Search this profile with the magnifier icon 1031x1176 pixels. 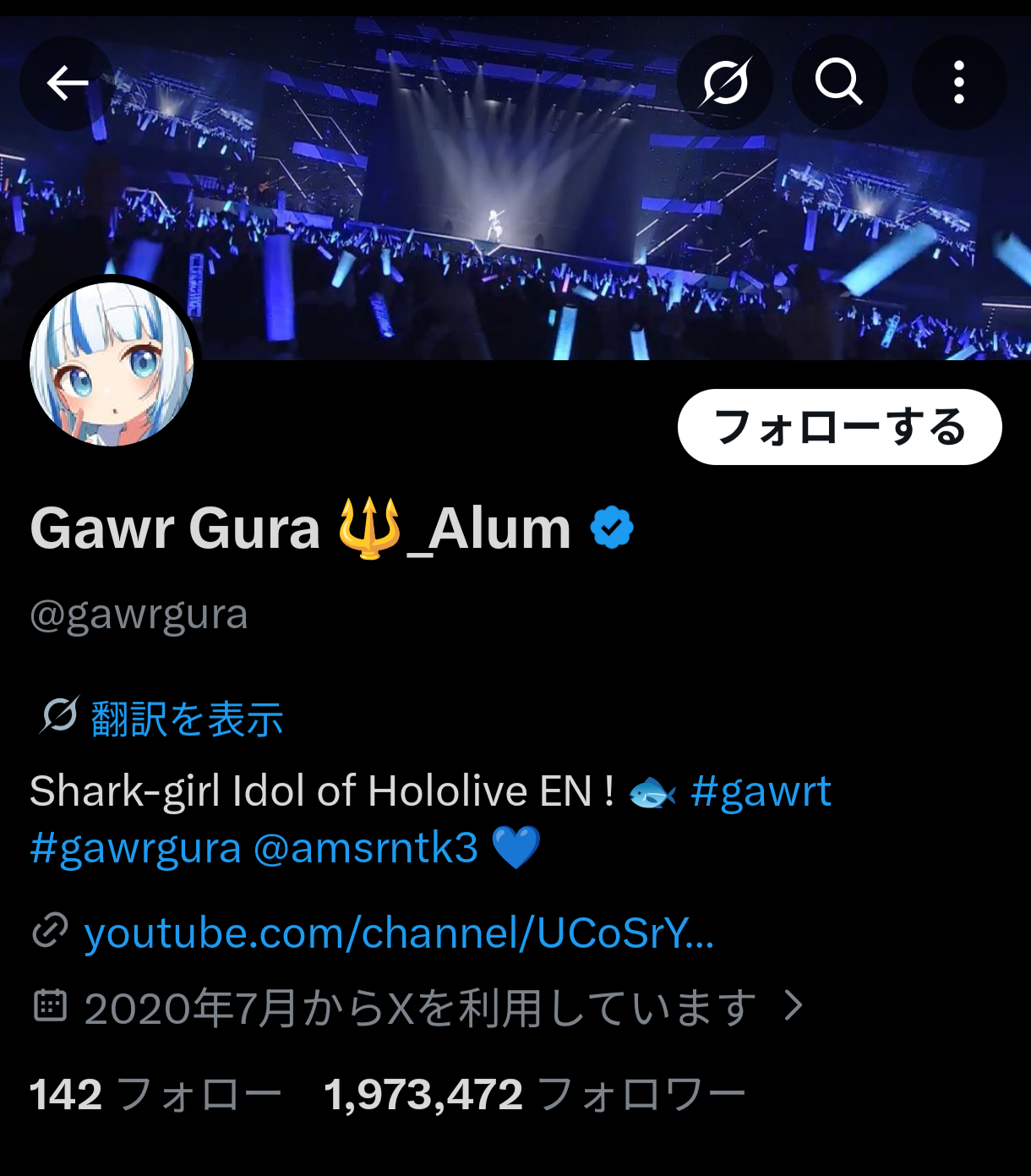point(839,83)
